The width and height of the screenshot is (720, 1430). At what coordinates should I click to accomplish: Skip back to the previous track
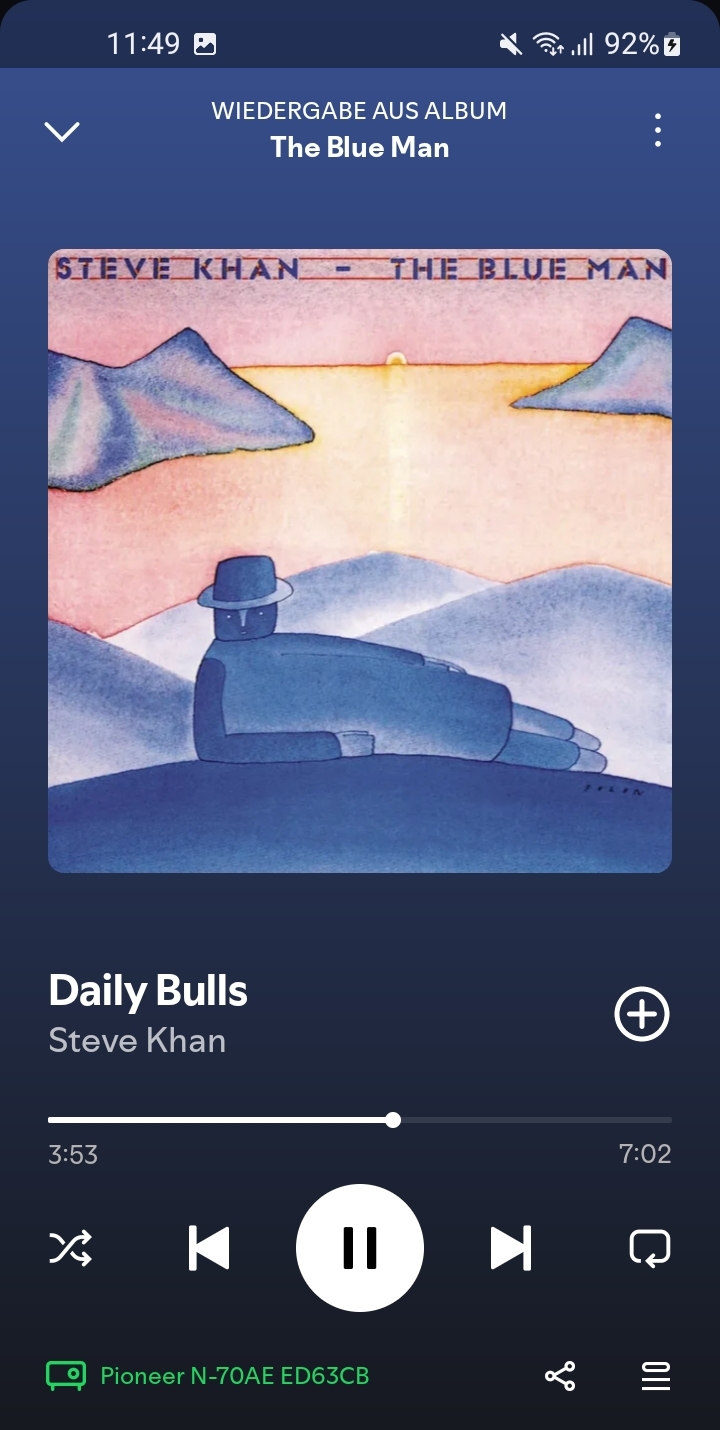(x=209, y=1248)
